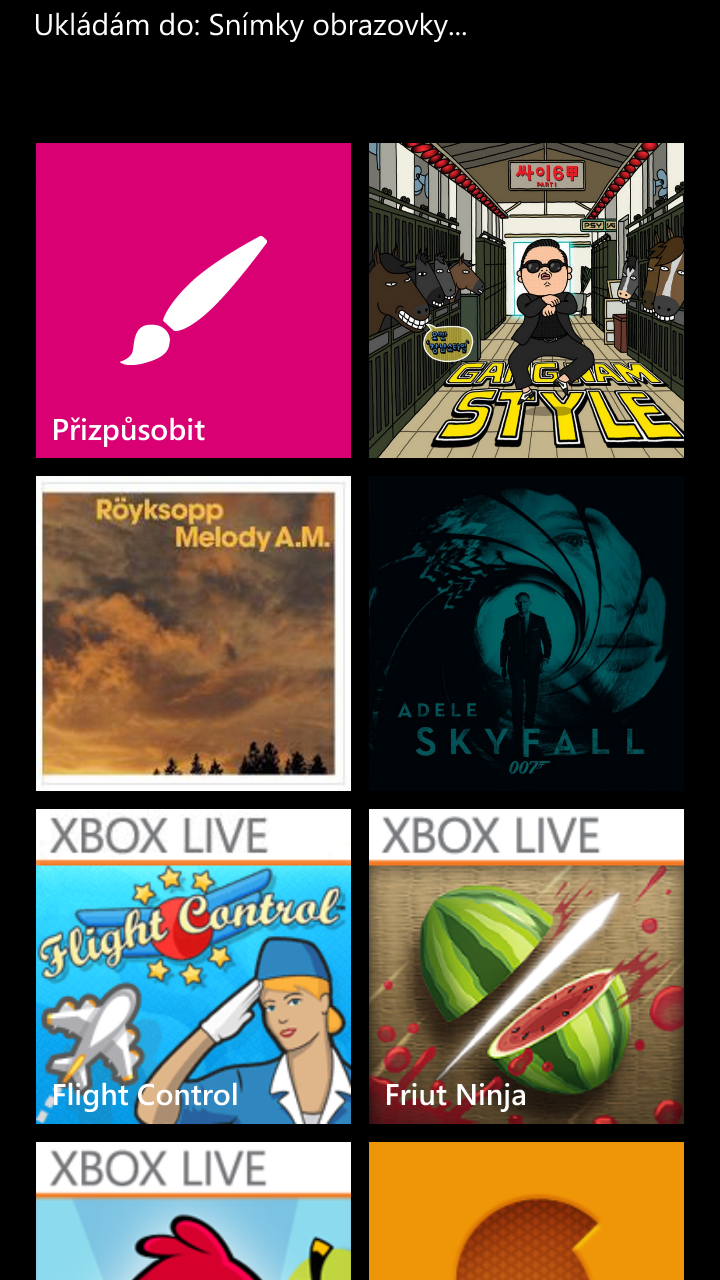Launch the Friut Ninja game tile
The height and width of the screenshot is (1280, 720).
(x=526, y=966)
